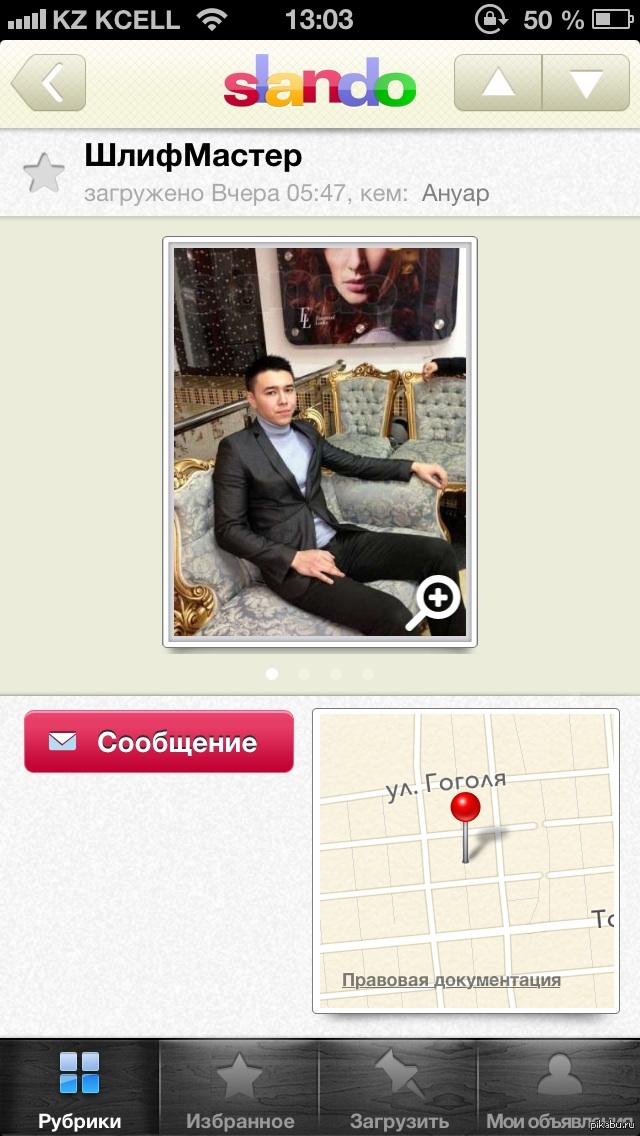Go back using the top-left arrow
Viewport: 640px width, 1136px height.
point(49,83)
